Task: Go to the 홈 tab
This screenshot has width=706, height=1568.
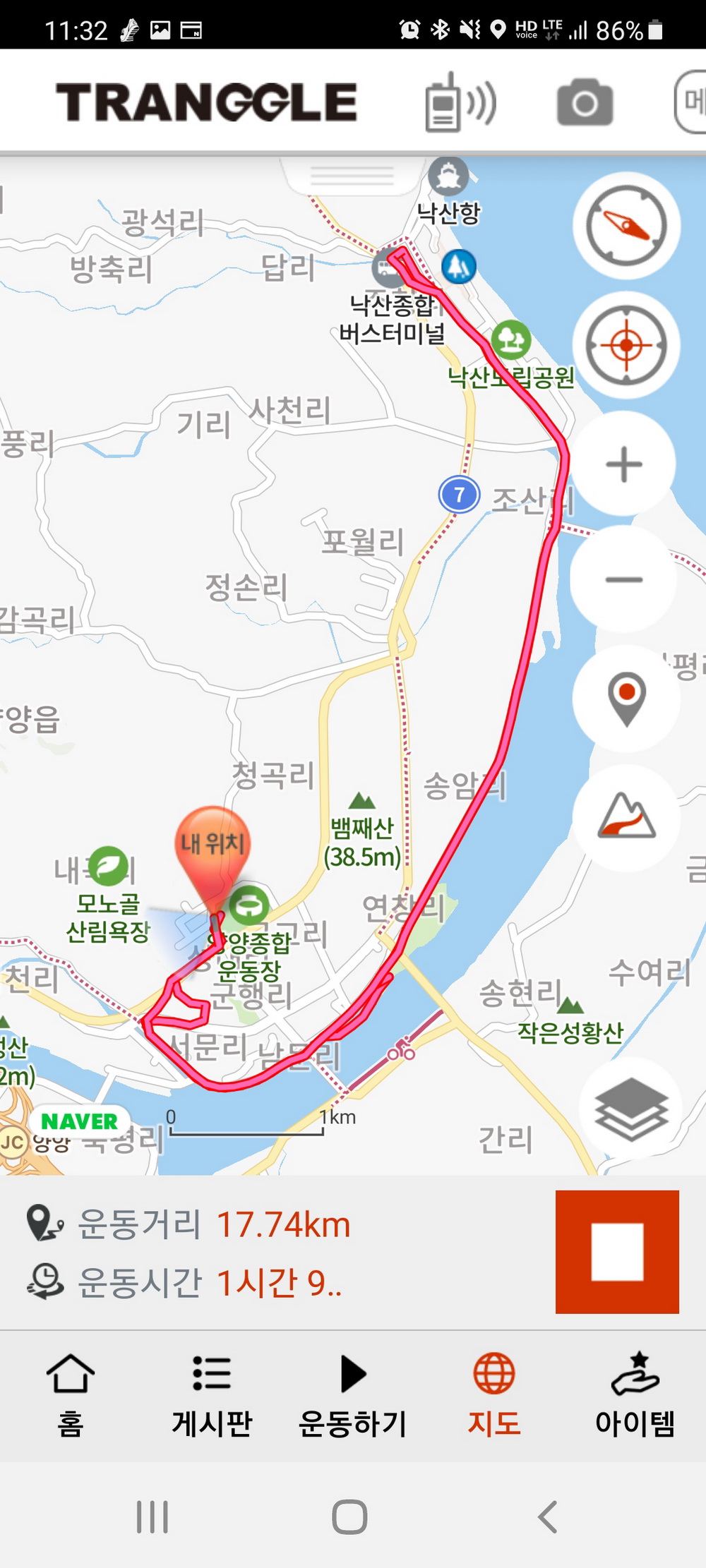Action: pos(71,1394)
